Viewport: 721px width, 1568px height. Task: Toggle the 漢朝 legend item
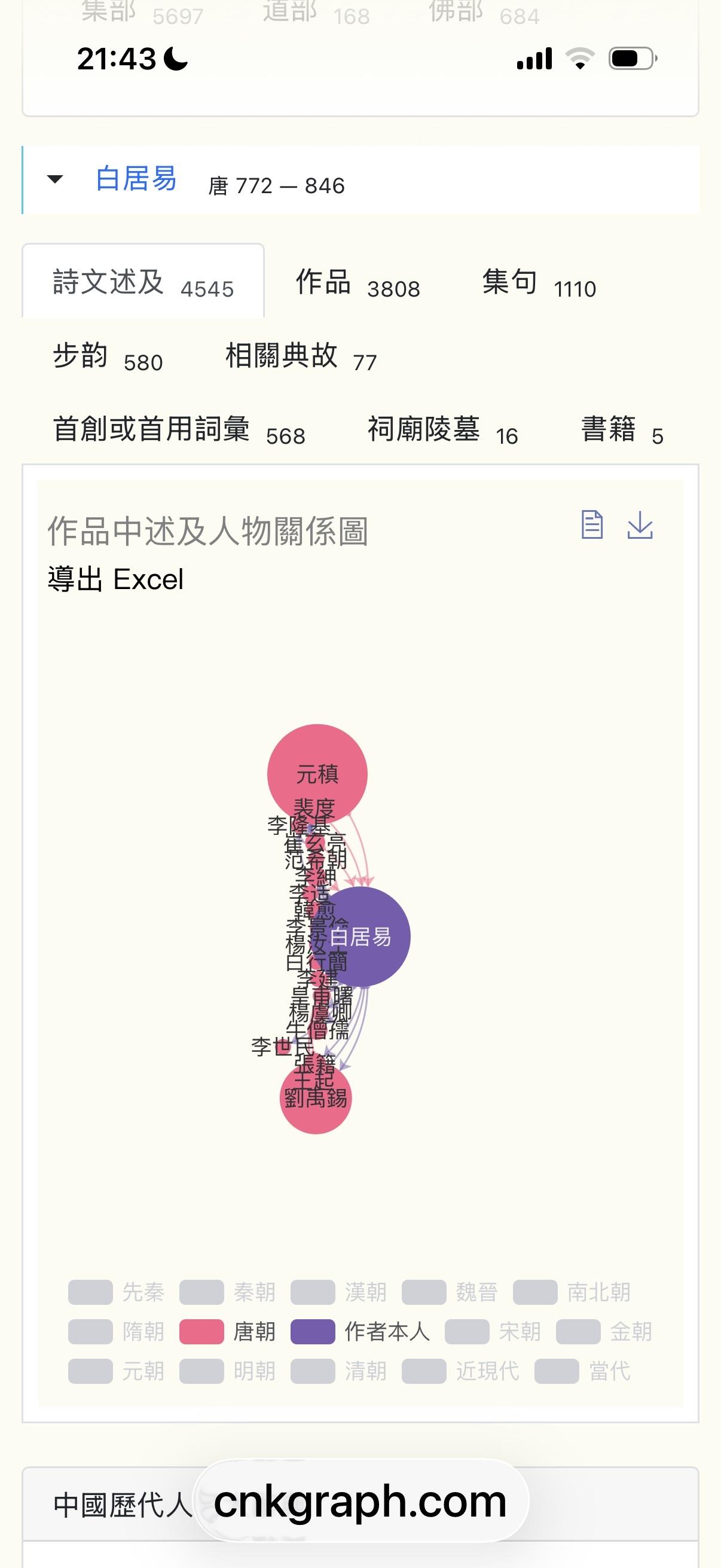tap(338, 1292)
